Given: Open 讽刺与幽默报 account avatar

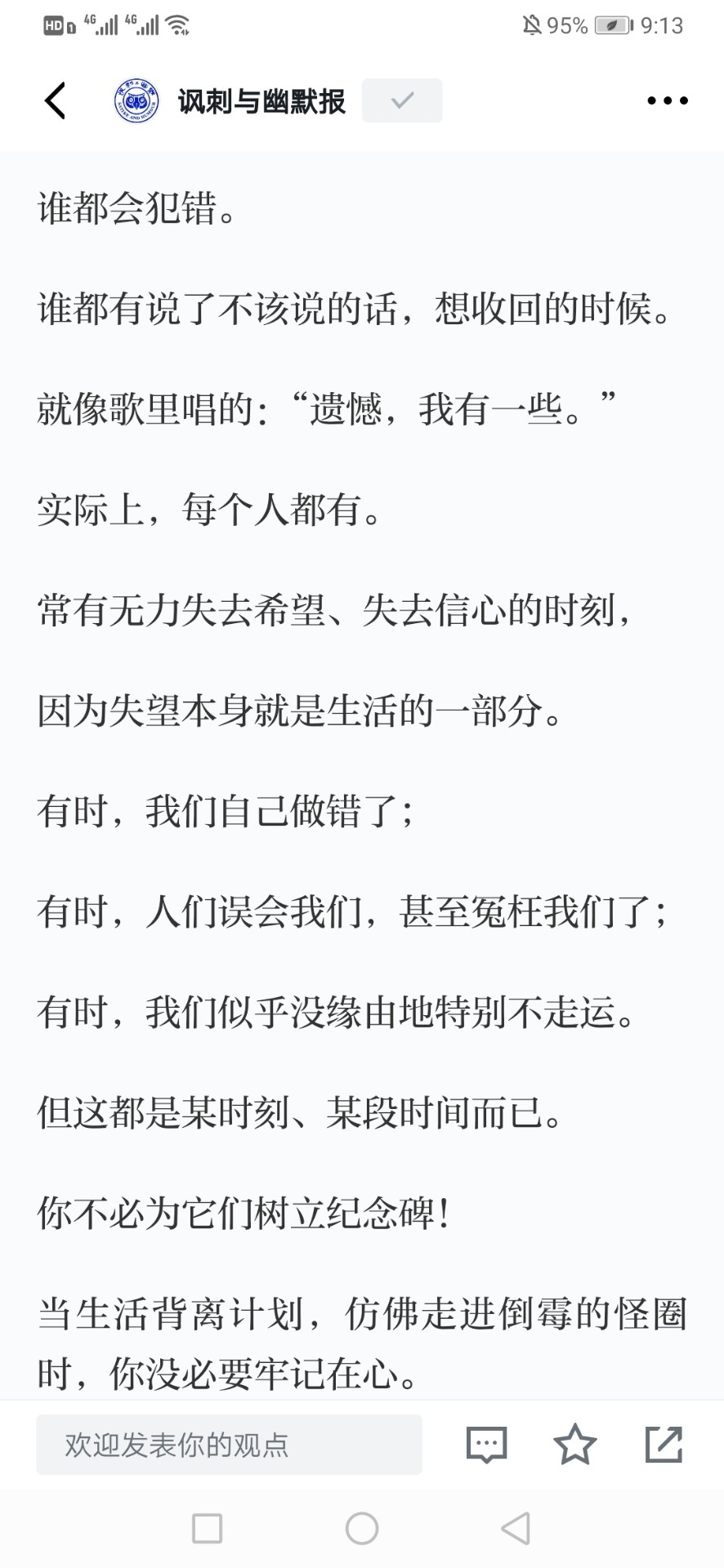Looking at the screenshot, I should pos(136,100).
